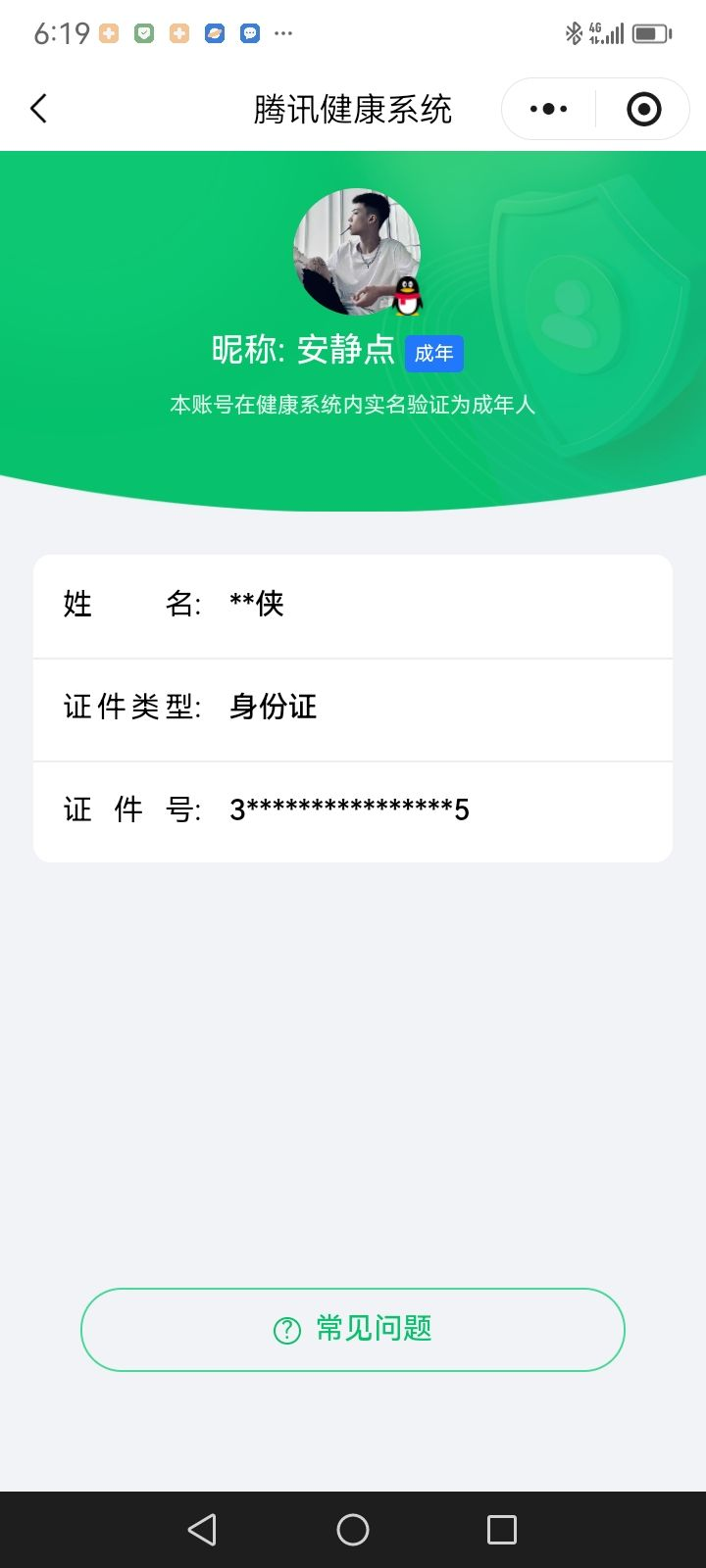The width and height of the screenshot is (706, 1568).
Task: Tap the 身份证 certificate type row
Action: 353,708
